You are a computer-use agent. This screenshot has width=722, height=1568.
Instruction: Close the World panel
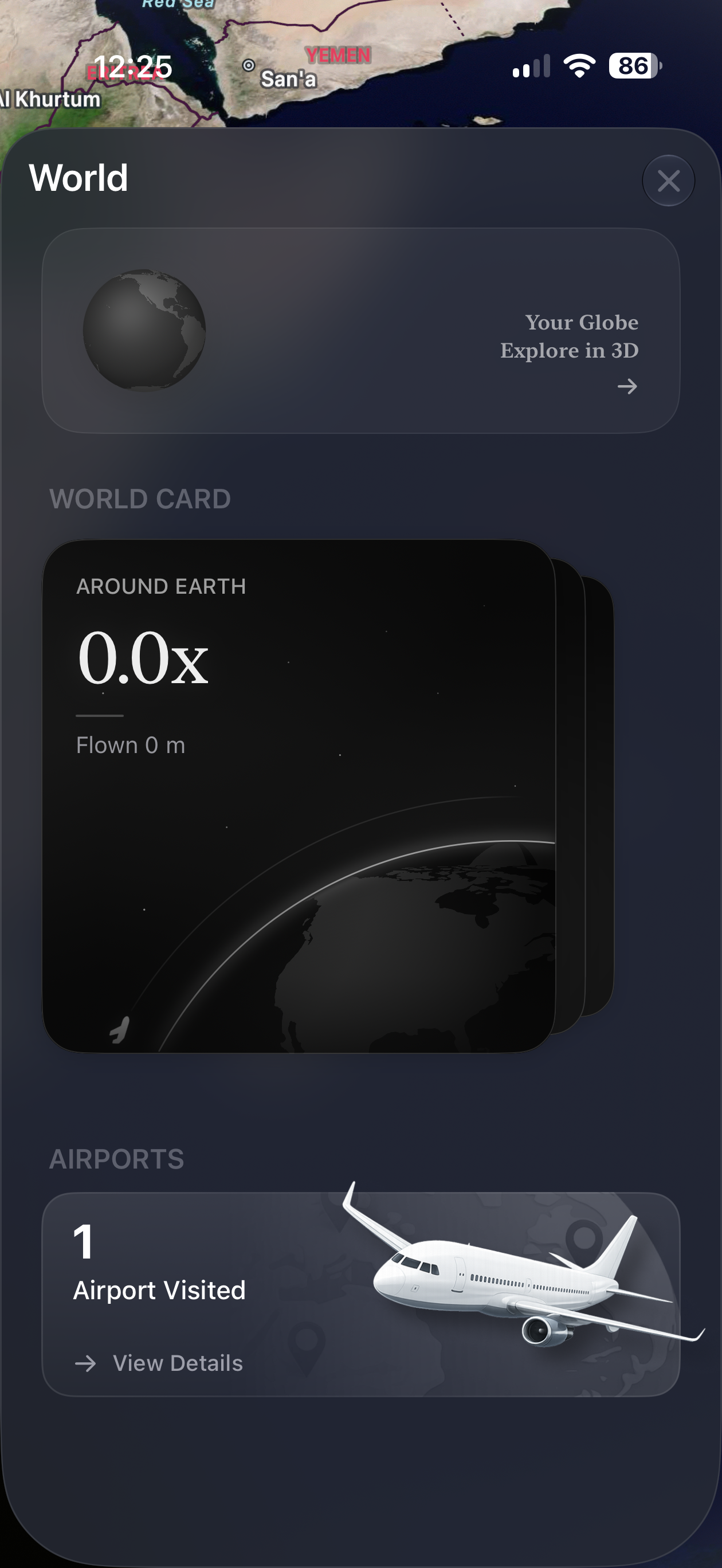669,181
